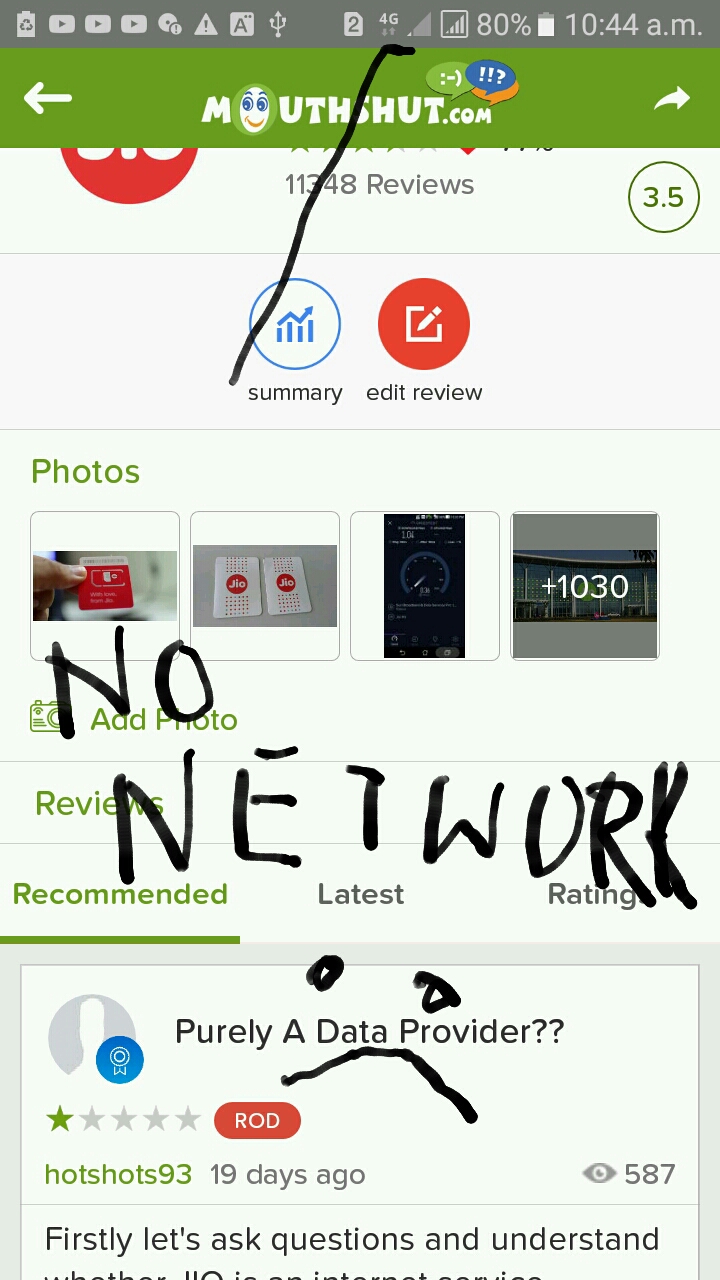Go back using the arrow icon
The width and height of the screenshot is (720, 1280).
pos(47,98)
